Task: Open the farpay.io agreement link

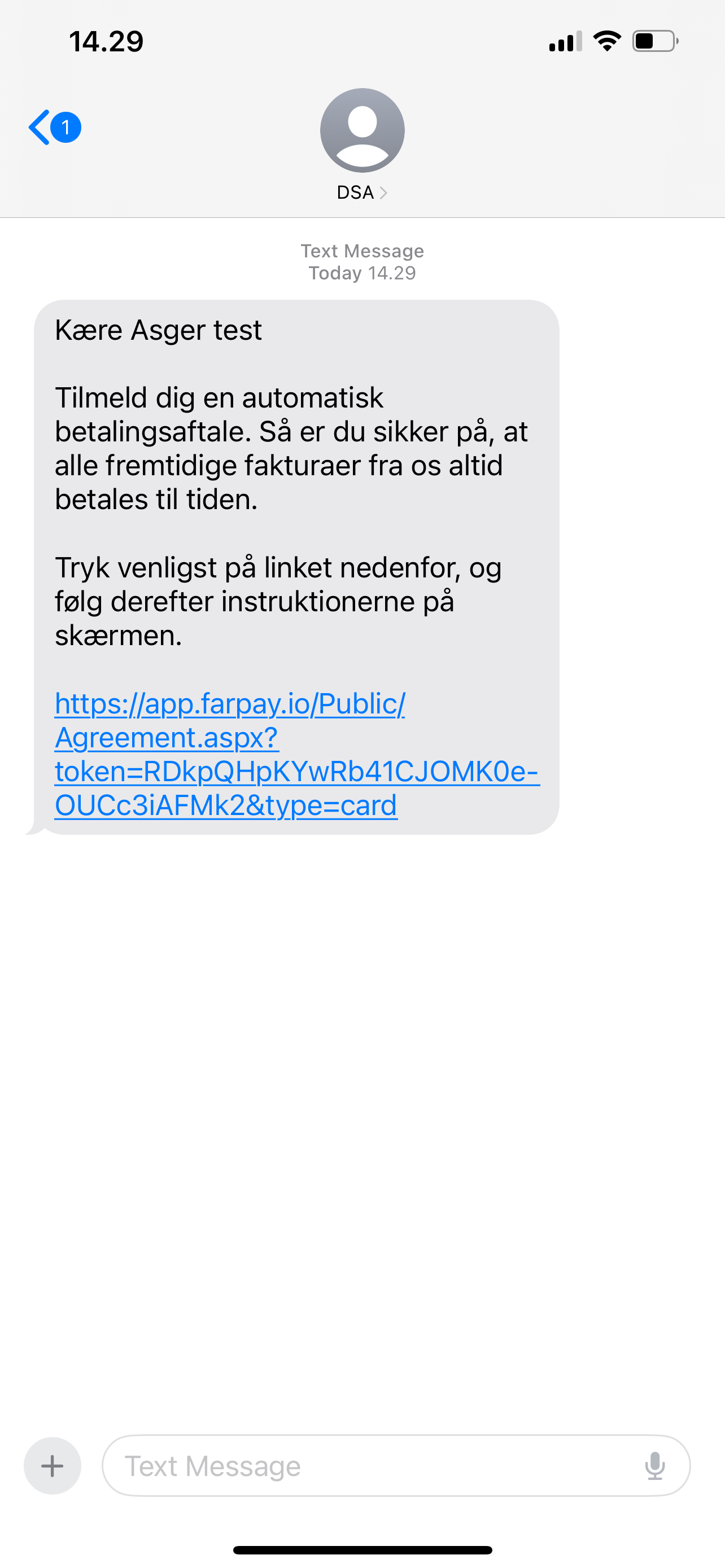Action: (x=296, y=754)
